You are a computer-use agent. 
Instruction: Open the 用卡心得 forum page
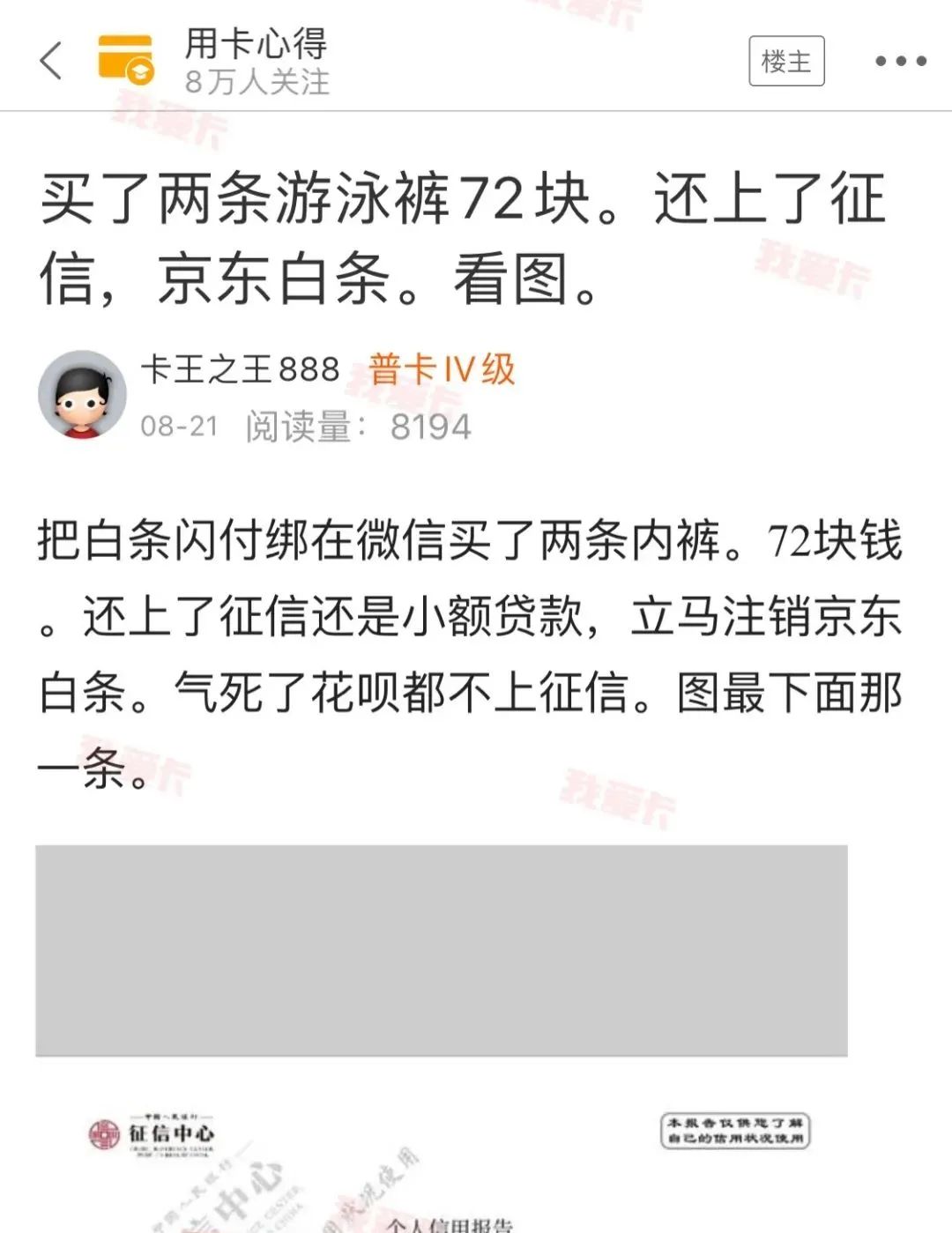click(256, 44)
